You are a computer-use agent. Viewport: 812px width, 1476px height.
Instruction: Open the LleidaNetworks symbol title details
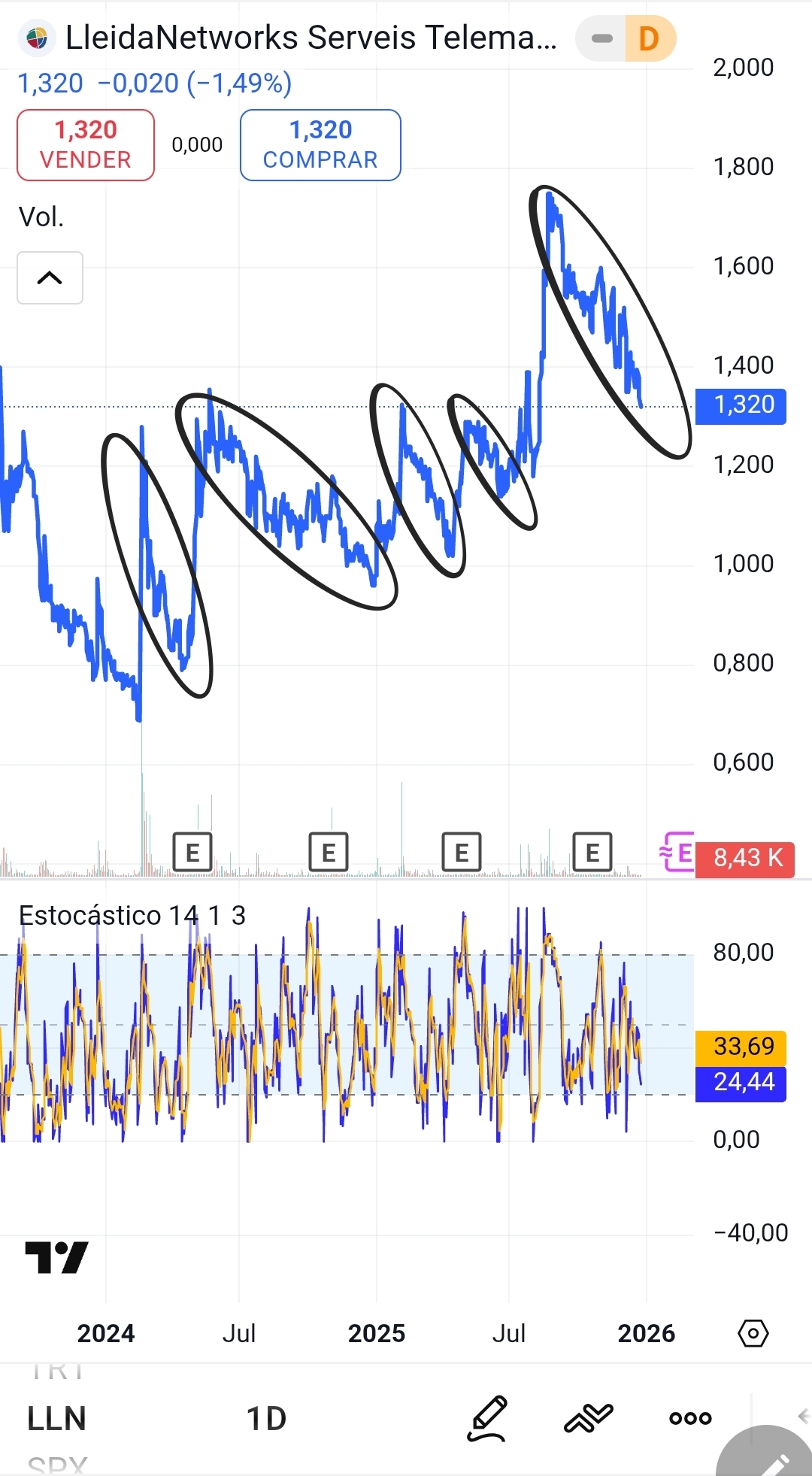coord(311,38)
